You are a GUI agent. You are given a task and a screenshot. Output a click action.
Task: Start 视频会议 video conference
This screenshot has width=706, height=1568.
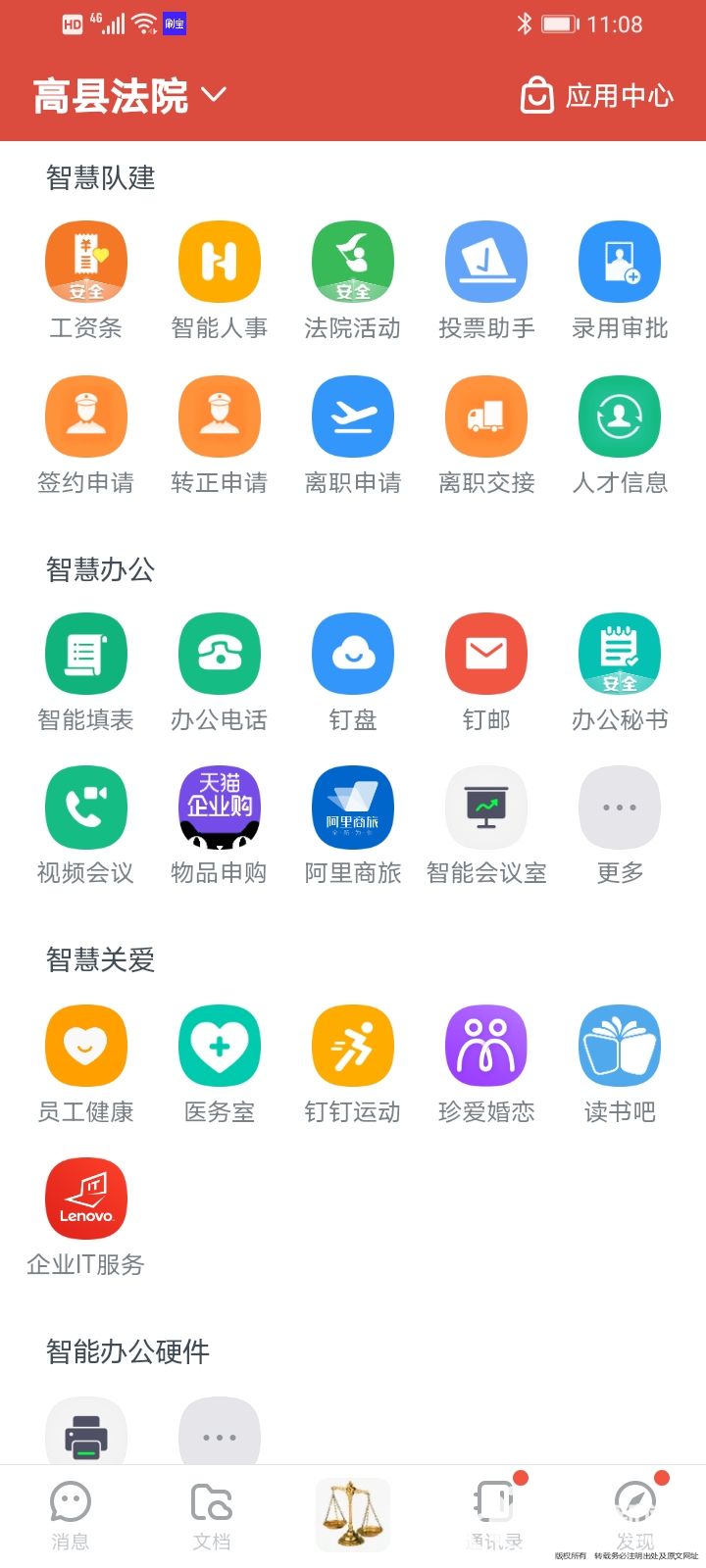(86, 808)
